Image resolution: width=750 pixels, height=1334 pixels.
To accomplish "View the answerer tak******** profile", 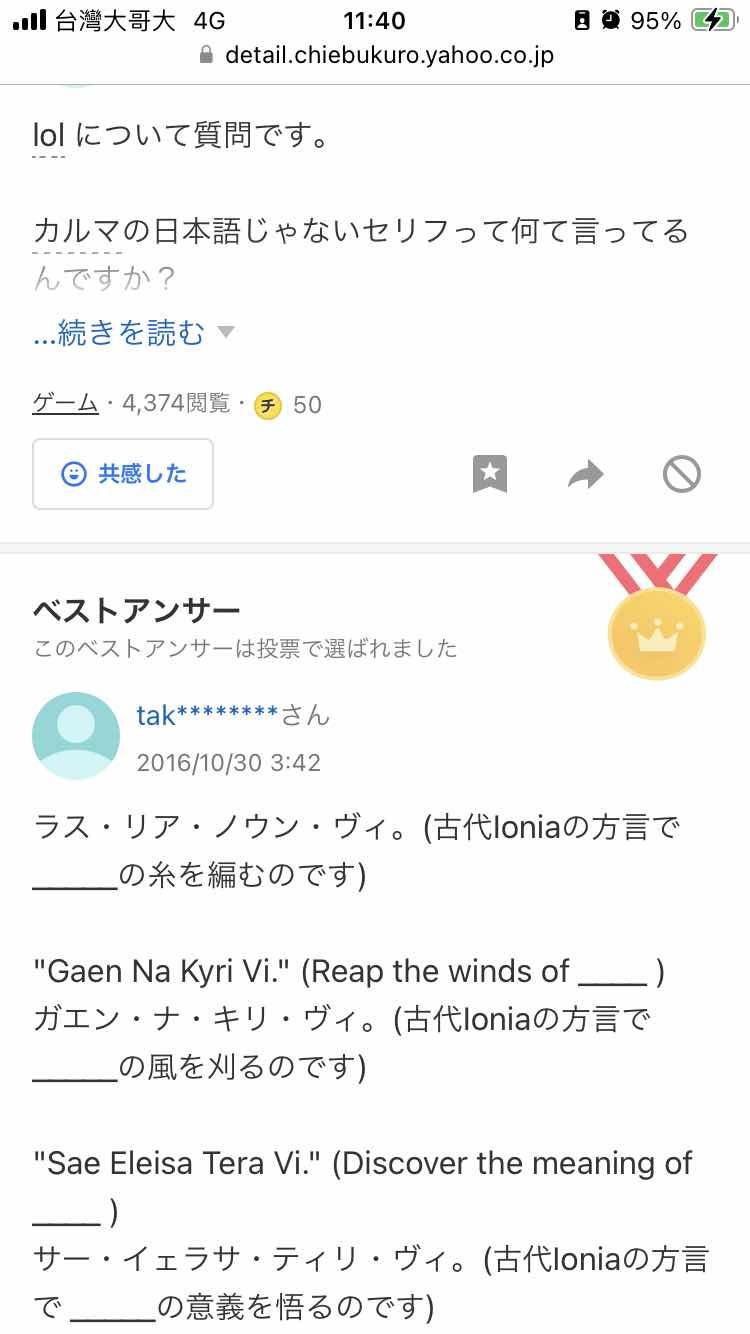I will pos(206,715).
